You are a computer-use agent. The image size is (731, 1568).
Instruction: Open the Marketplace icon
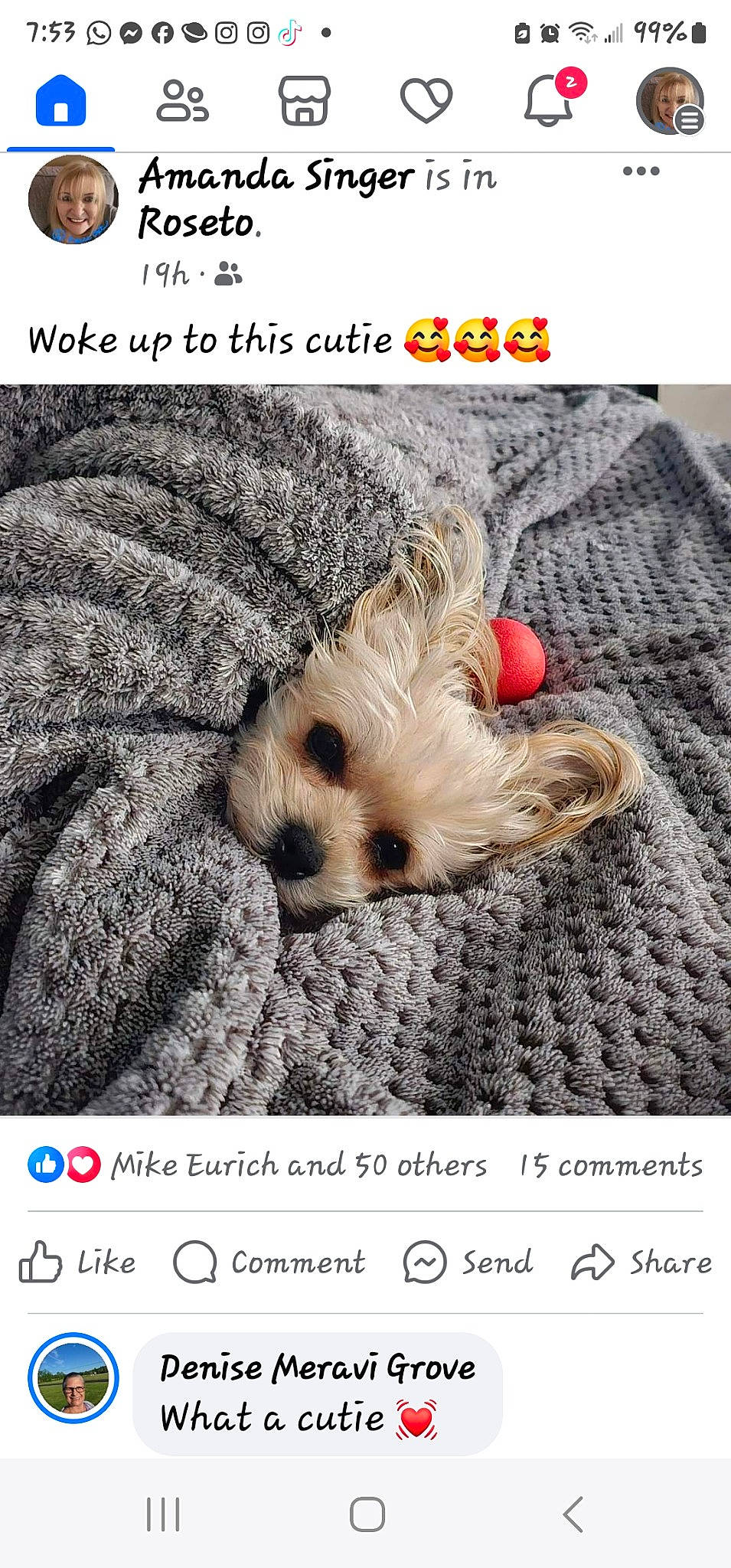click(x=304, y=100)
